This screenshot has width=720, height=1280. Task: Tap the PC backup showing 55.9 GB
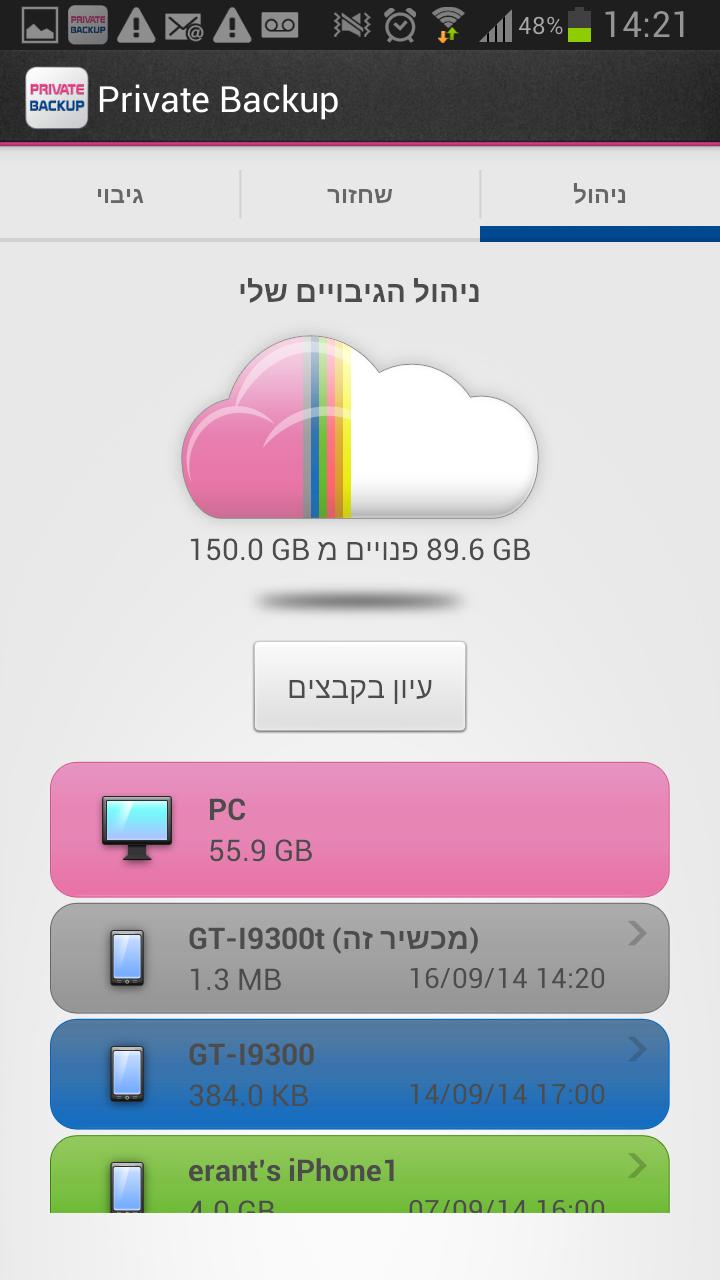coord(360,828)
